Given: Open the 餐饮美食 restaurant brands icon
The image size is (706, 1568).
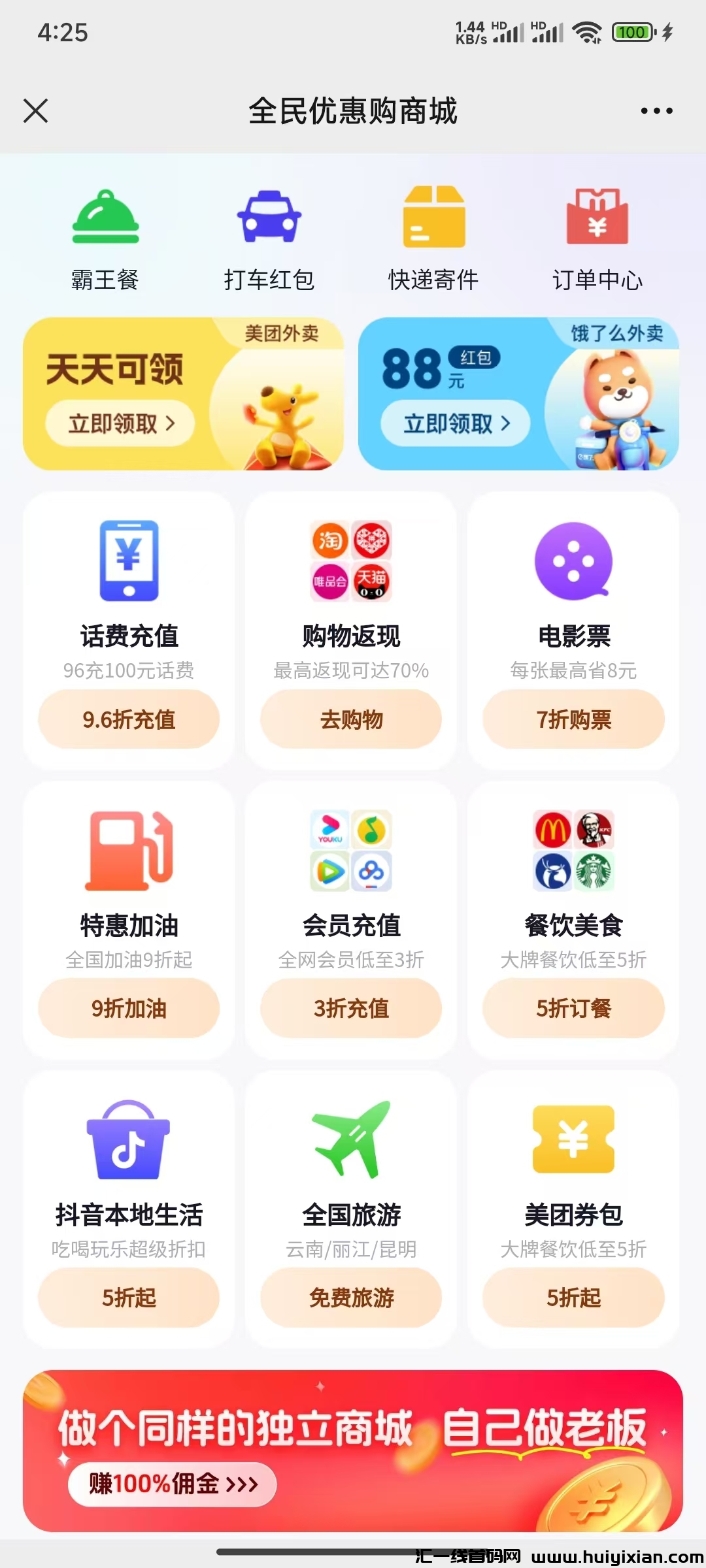Looking at the screenshot, I should click(x=573, y=851).
